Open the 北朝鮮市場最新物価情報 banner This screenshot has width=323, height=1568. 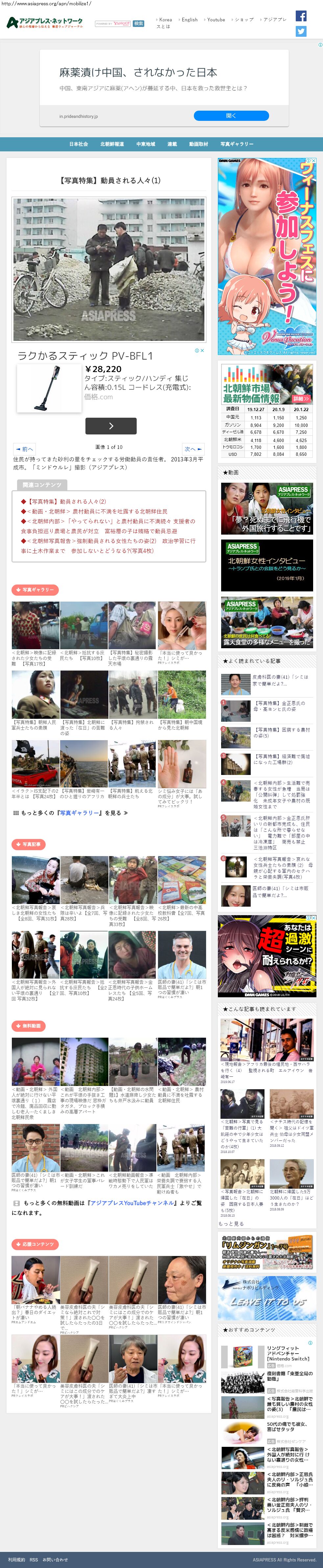[x=266, y=385]
